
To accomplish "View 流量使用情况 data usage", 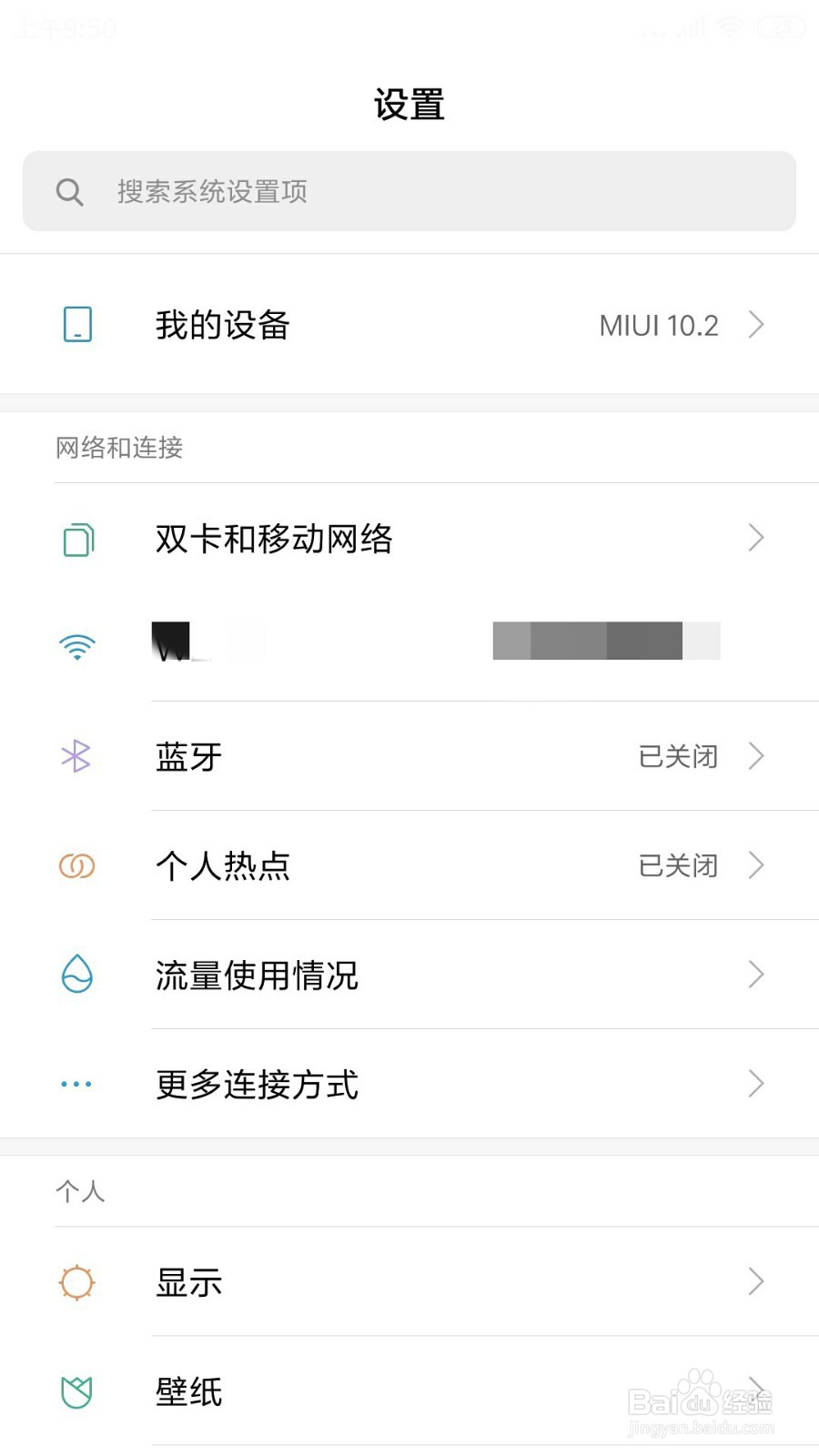I will [x=409, y=975].
